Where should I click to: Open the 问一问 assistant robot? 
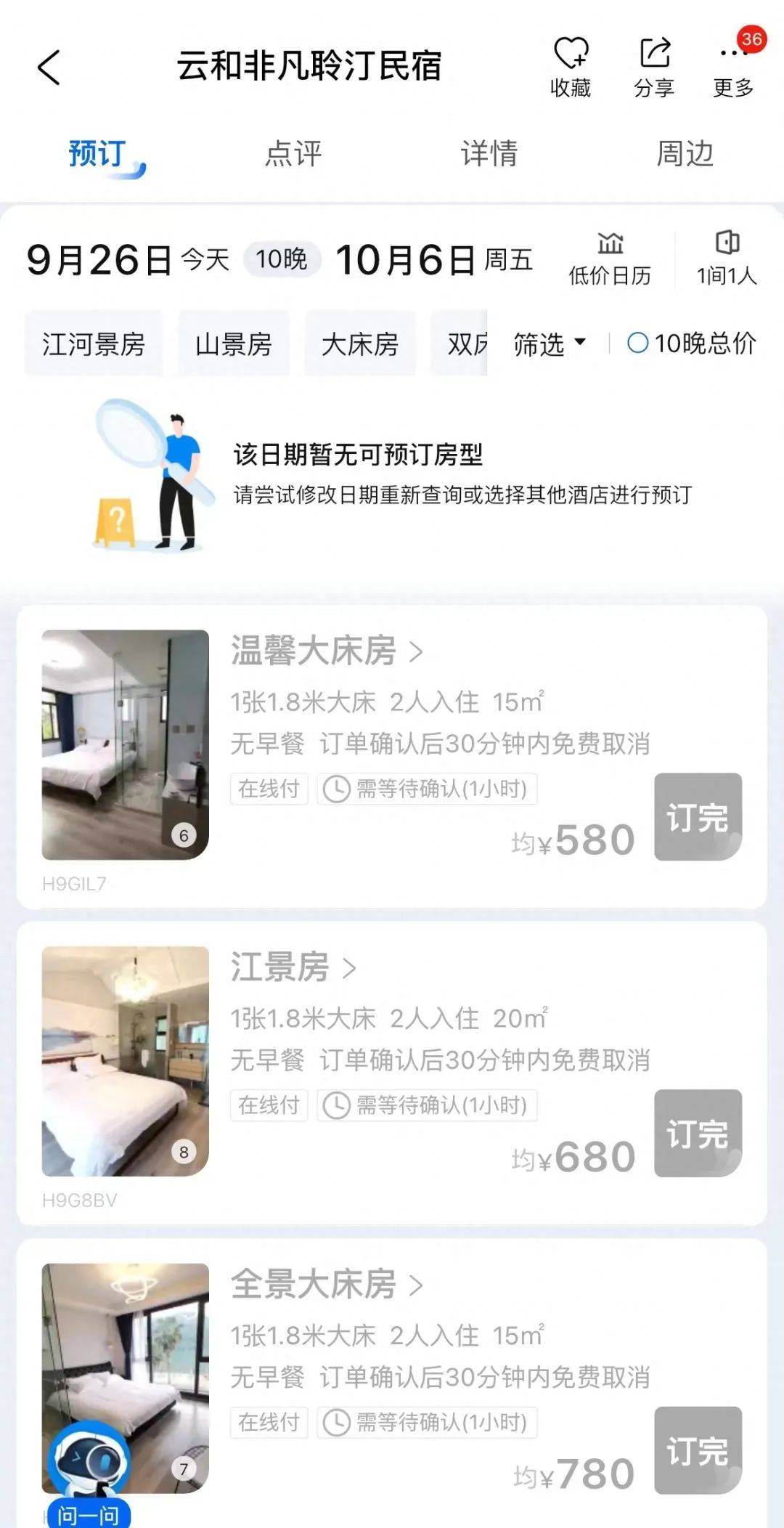pyautogui.click(x=89, y=1474)
